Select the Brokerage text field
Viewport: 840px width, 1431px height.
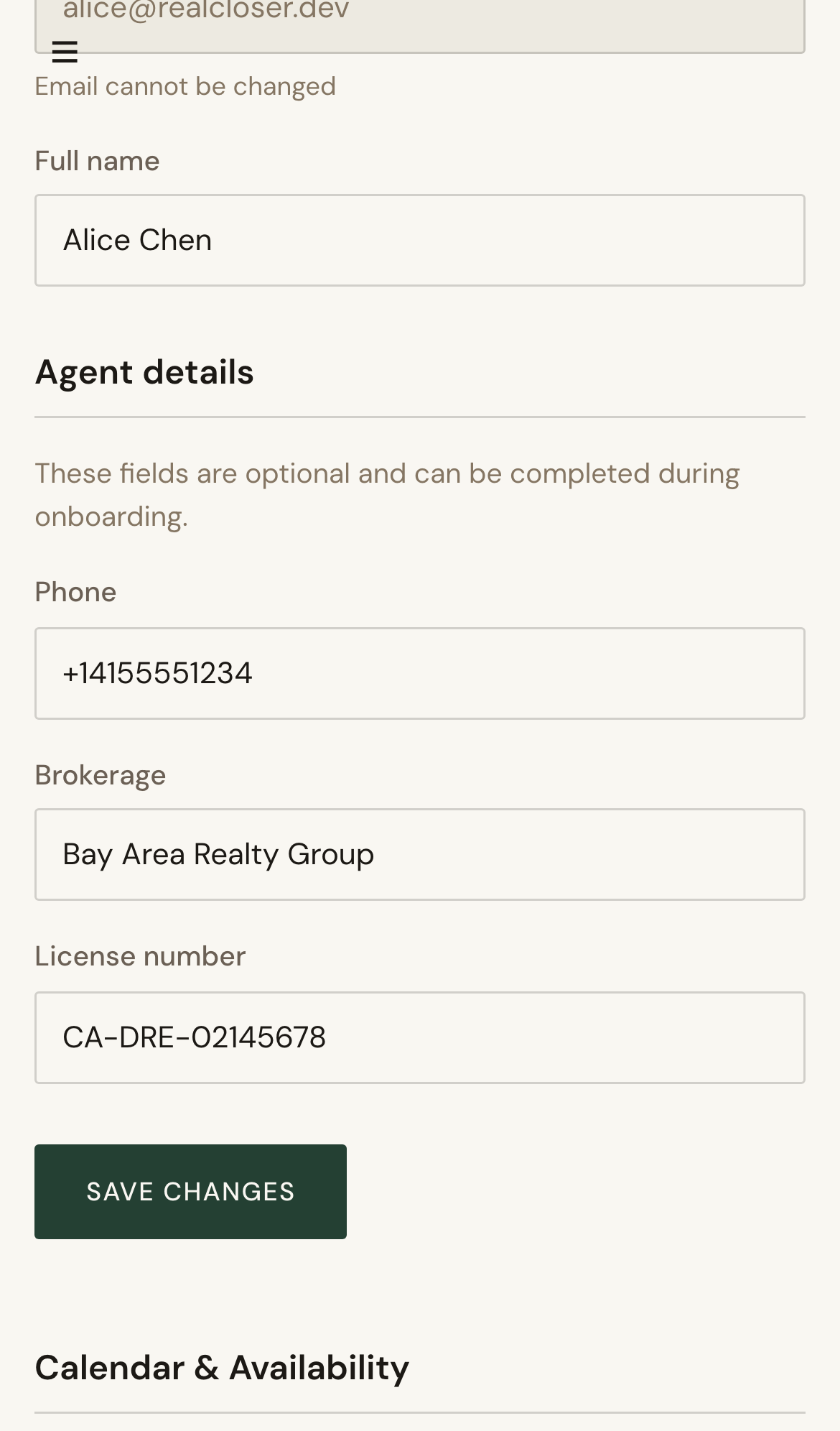click(x=420, y=854)
